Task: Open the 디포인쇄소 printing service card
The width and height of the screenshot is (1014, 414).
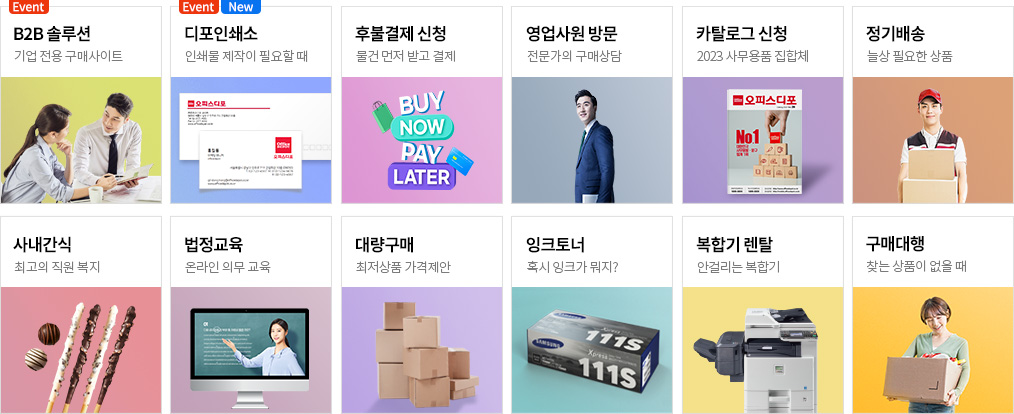Action: coord(251,105)
